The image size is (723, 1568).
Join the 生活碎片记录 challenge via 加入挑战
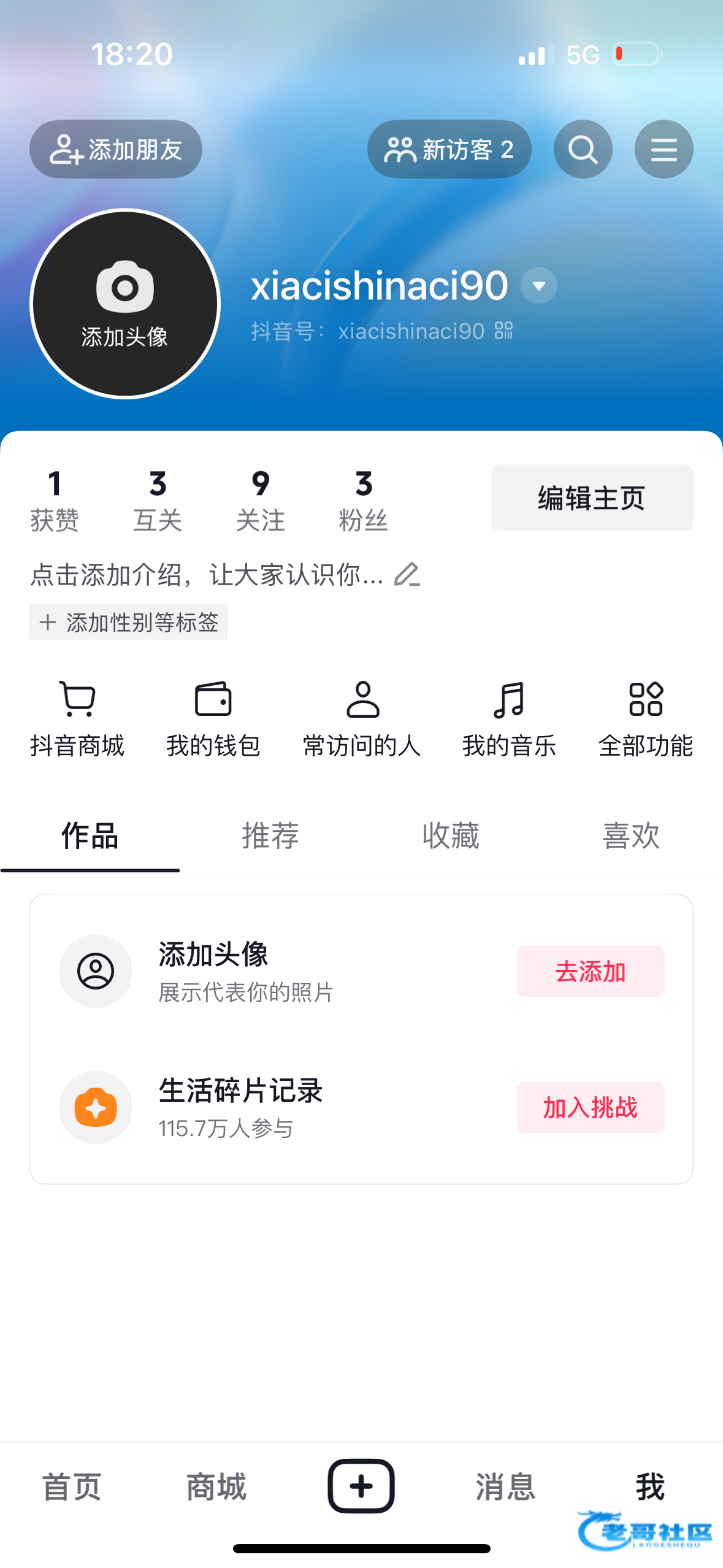[x=590, y=1107]
